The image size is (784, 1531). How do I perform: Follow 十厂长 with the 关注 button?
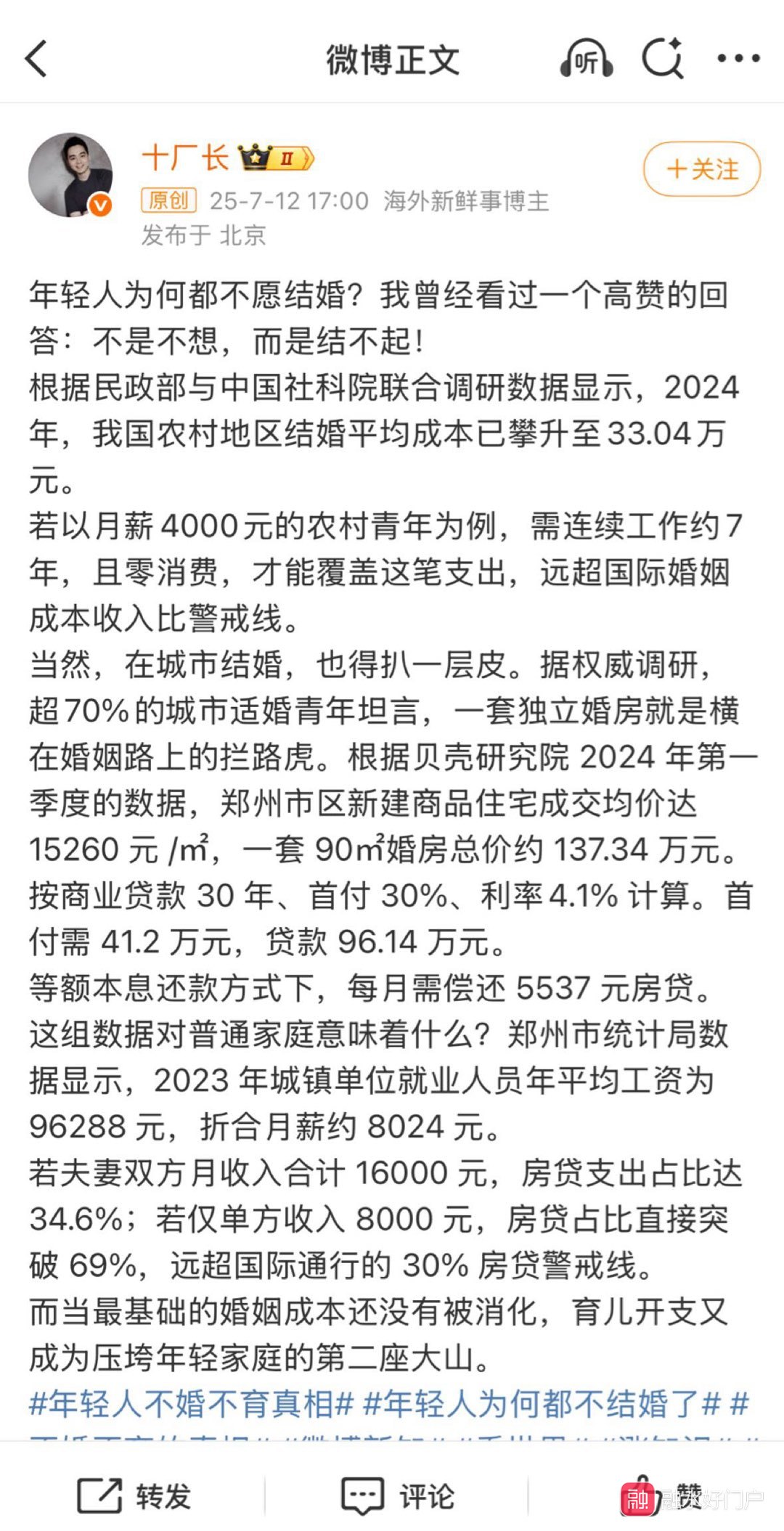[702, 169]
